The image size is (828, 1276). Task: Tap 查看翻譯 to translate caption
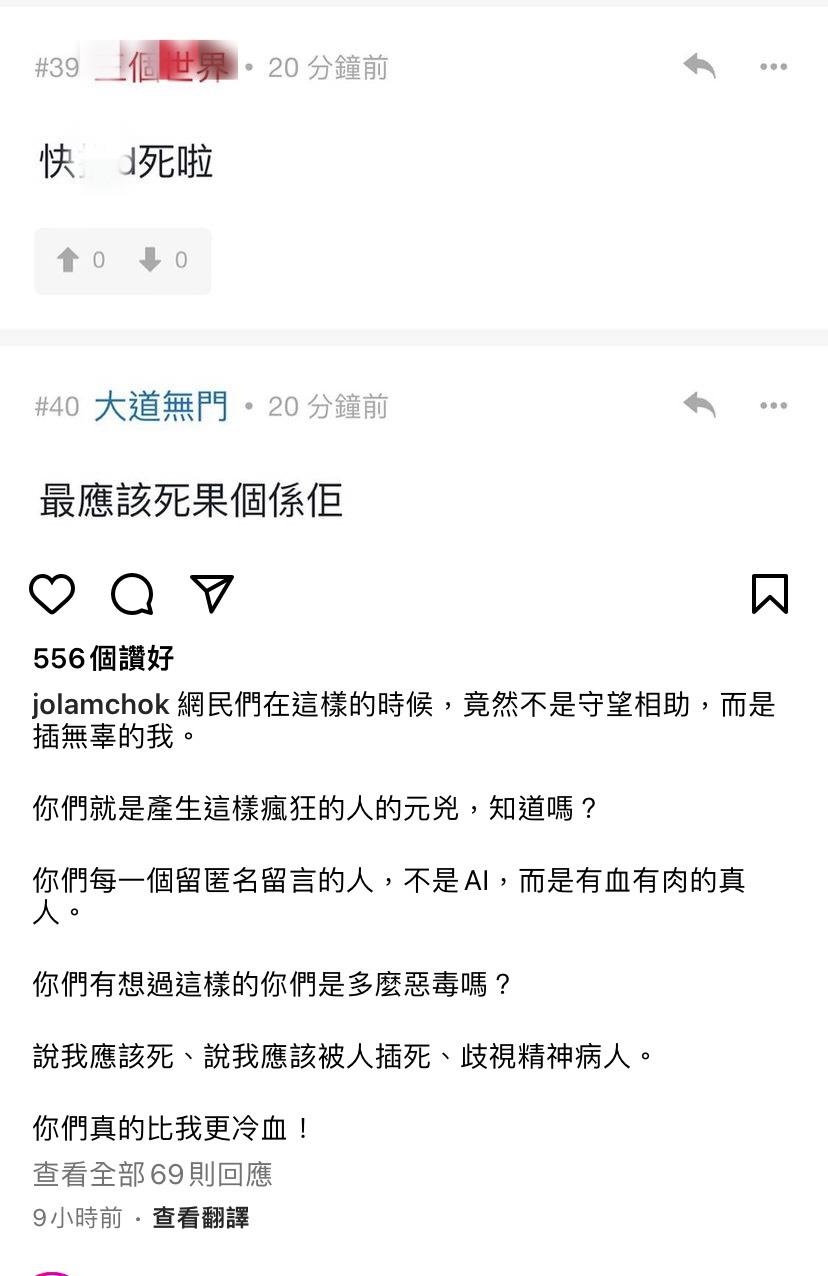pyautogui.click(x=201, y=1218)
